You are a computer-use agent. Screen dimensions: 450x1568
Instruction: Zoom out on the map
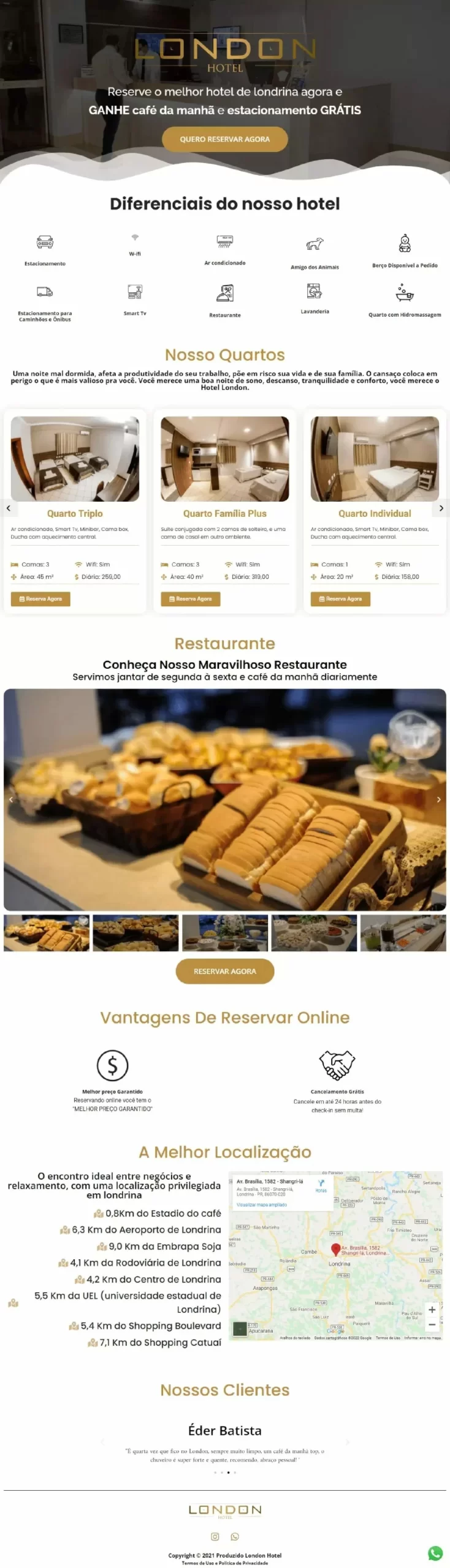click(x=432, y=1324)
